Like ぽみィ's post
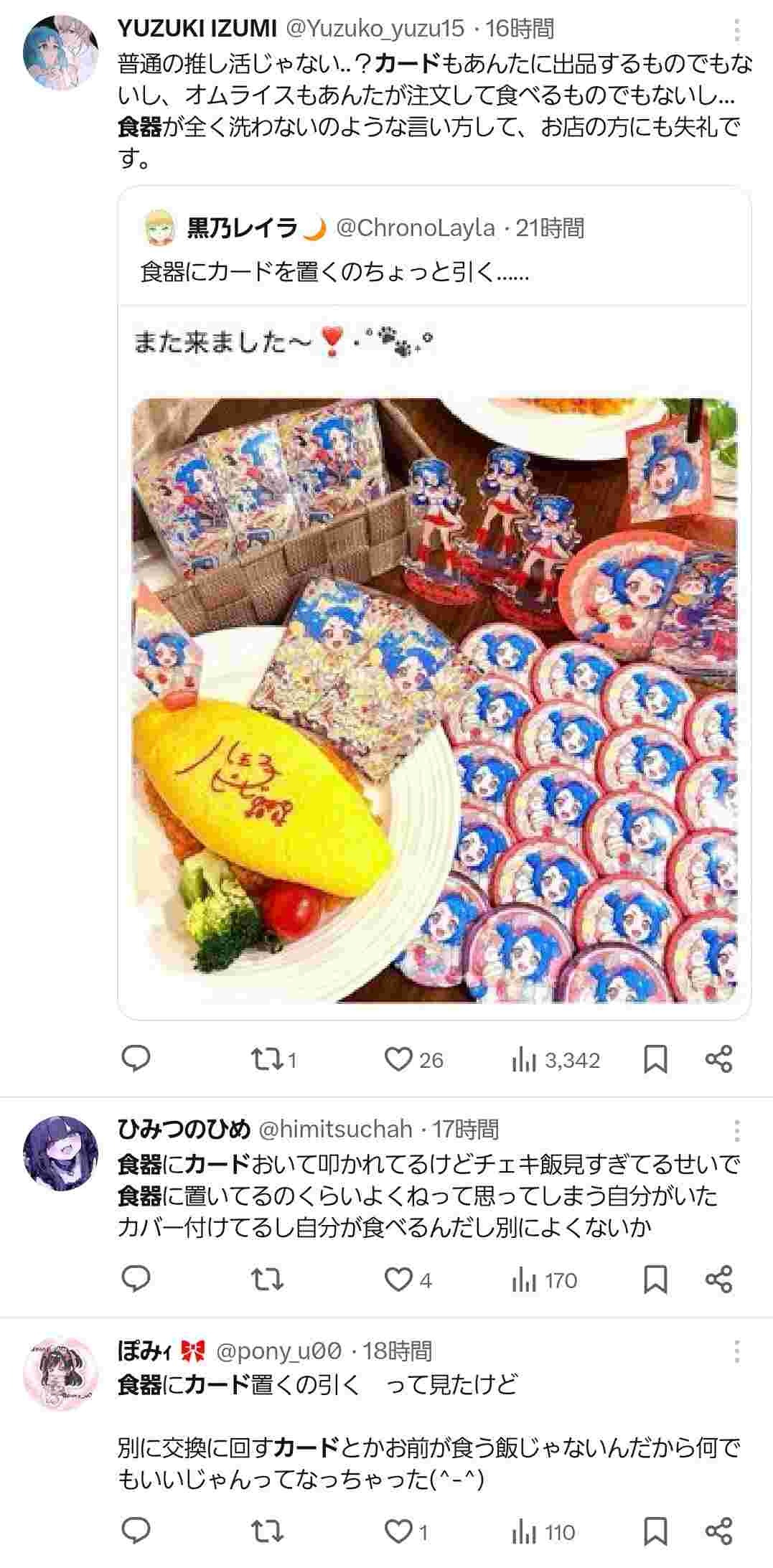The width and height of the screenshot is (773, 1568). click(x=398, y=1532)
